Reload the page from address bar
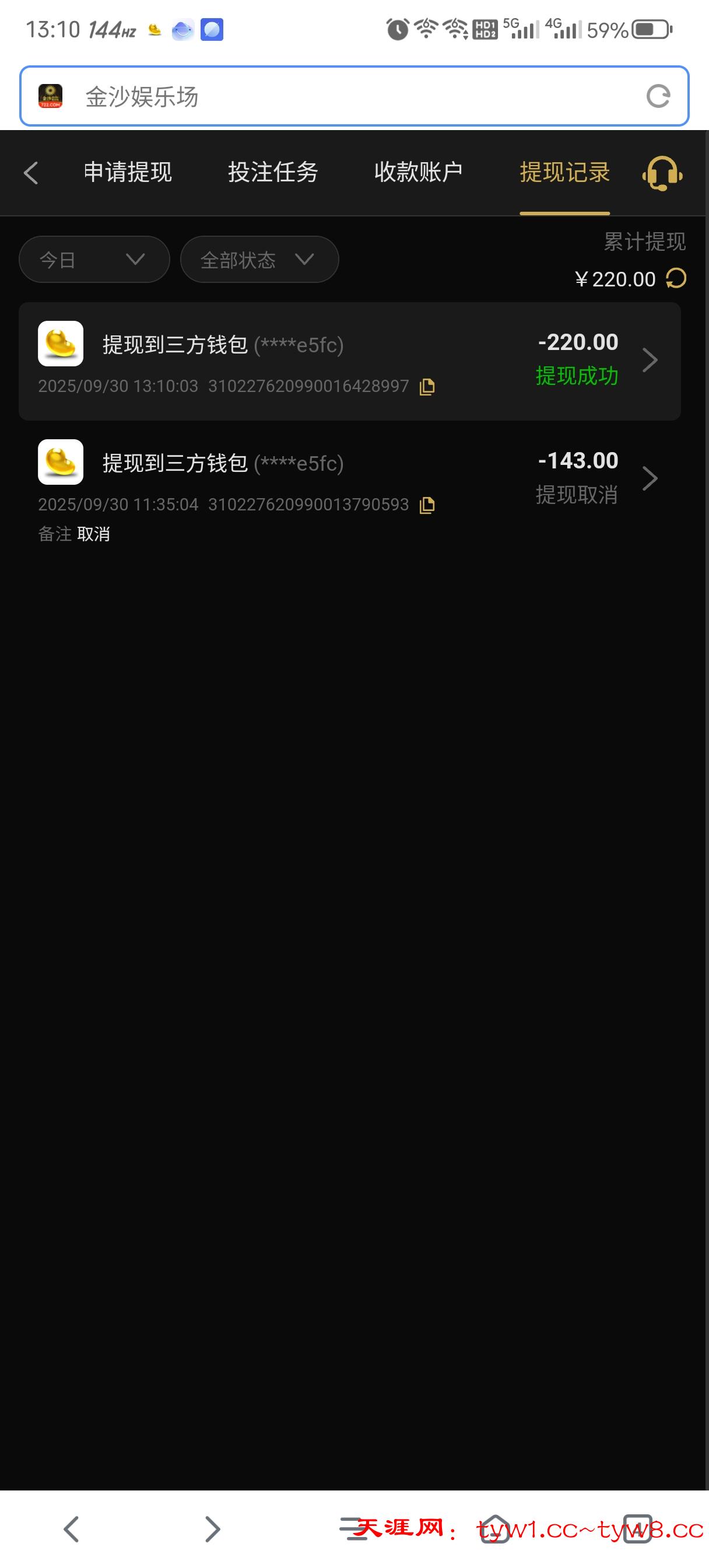The height and width of the screenshot is (1568, 709). click(x=658, y=96)
